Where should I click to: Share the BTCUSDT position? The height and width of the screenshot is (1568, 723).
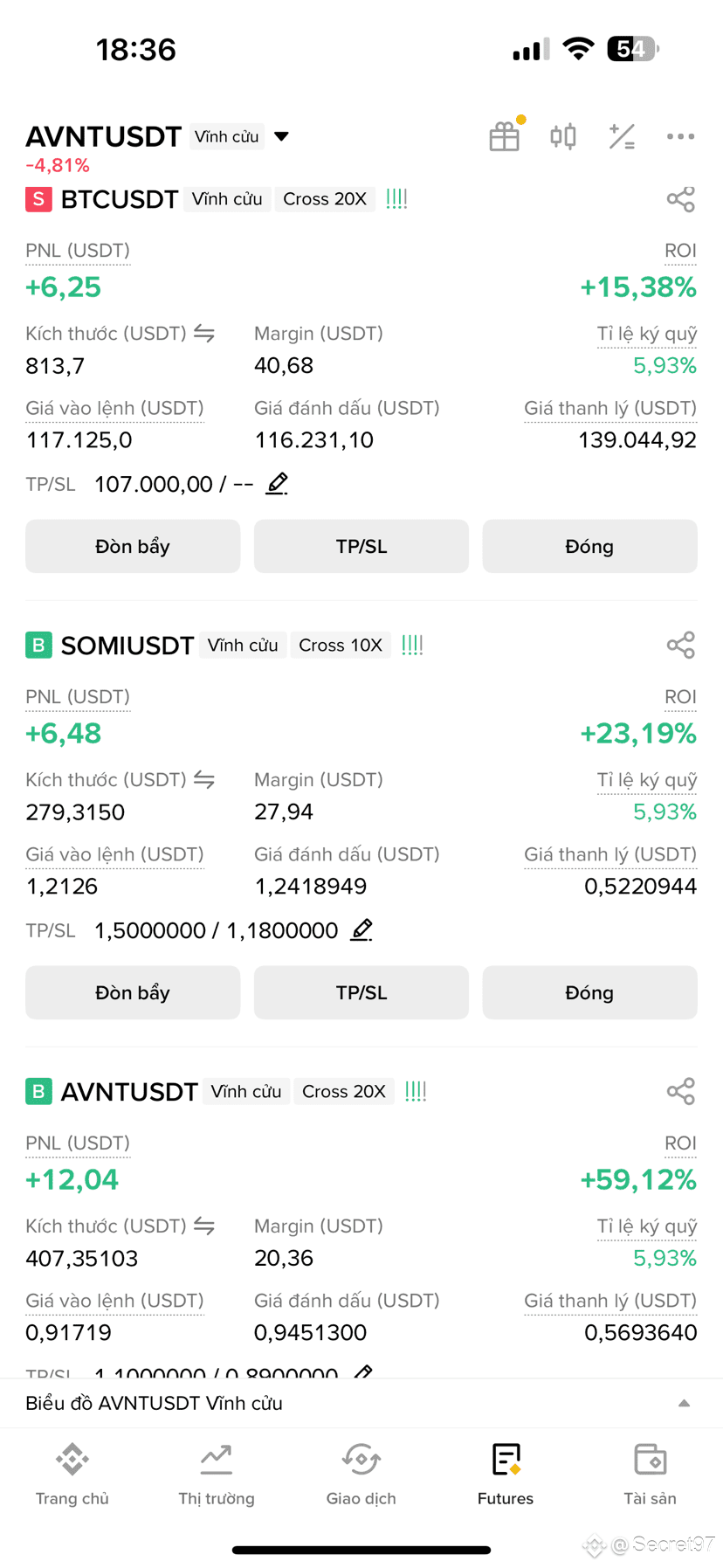pyautogui.click(x=680, y=199)
